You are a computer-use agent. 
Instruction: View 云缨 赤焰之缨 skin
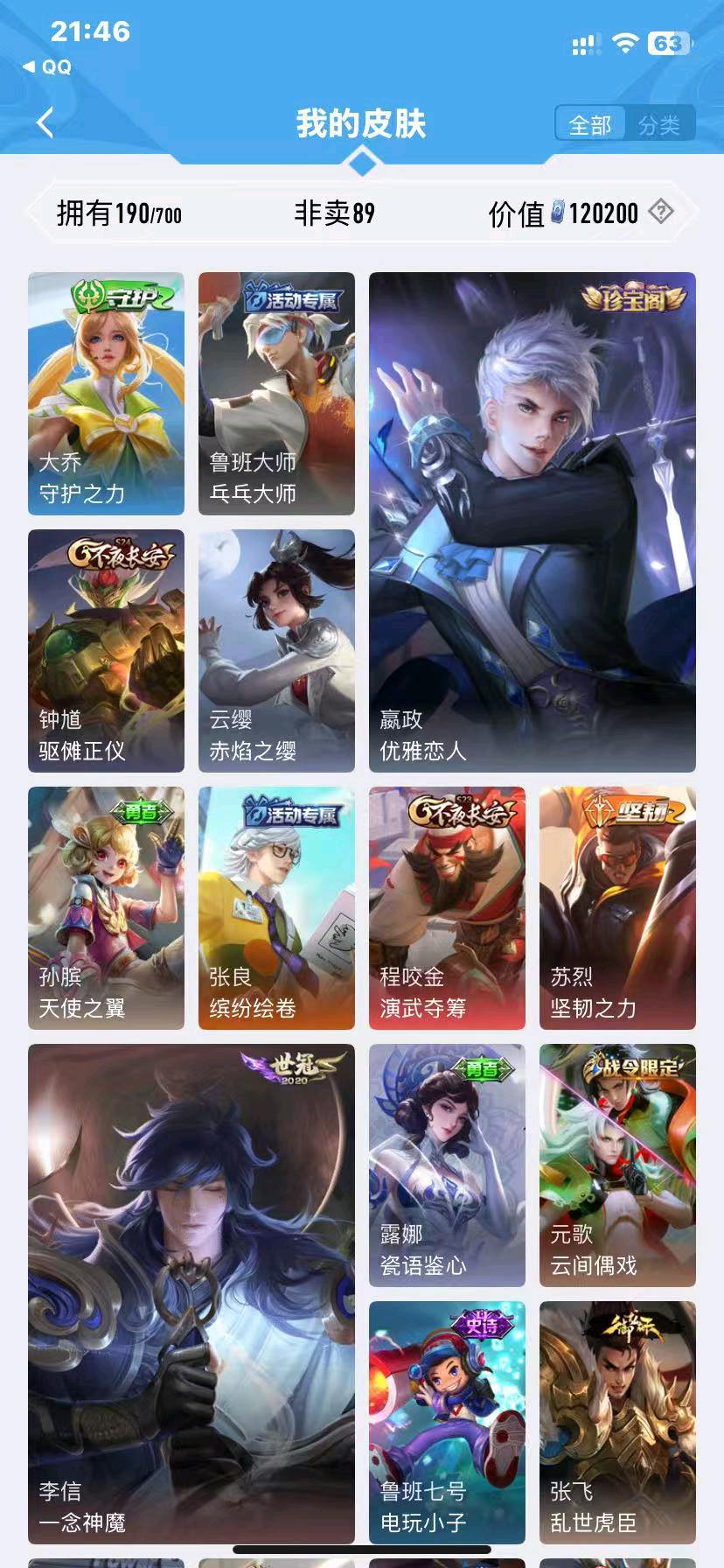(276, 650)
